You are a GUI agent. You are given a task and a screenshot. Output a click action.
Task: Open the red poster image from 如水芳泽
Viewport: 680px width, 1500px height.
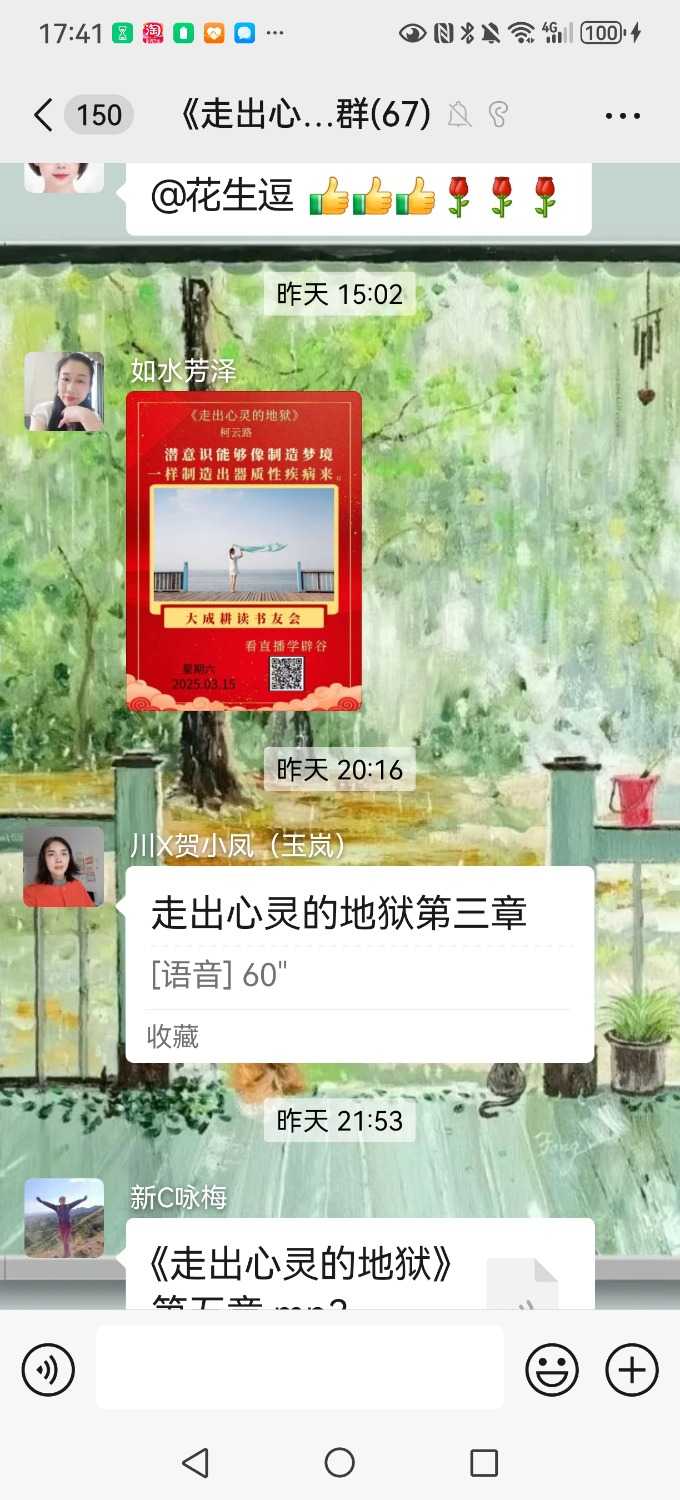tap(244, 551)
